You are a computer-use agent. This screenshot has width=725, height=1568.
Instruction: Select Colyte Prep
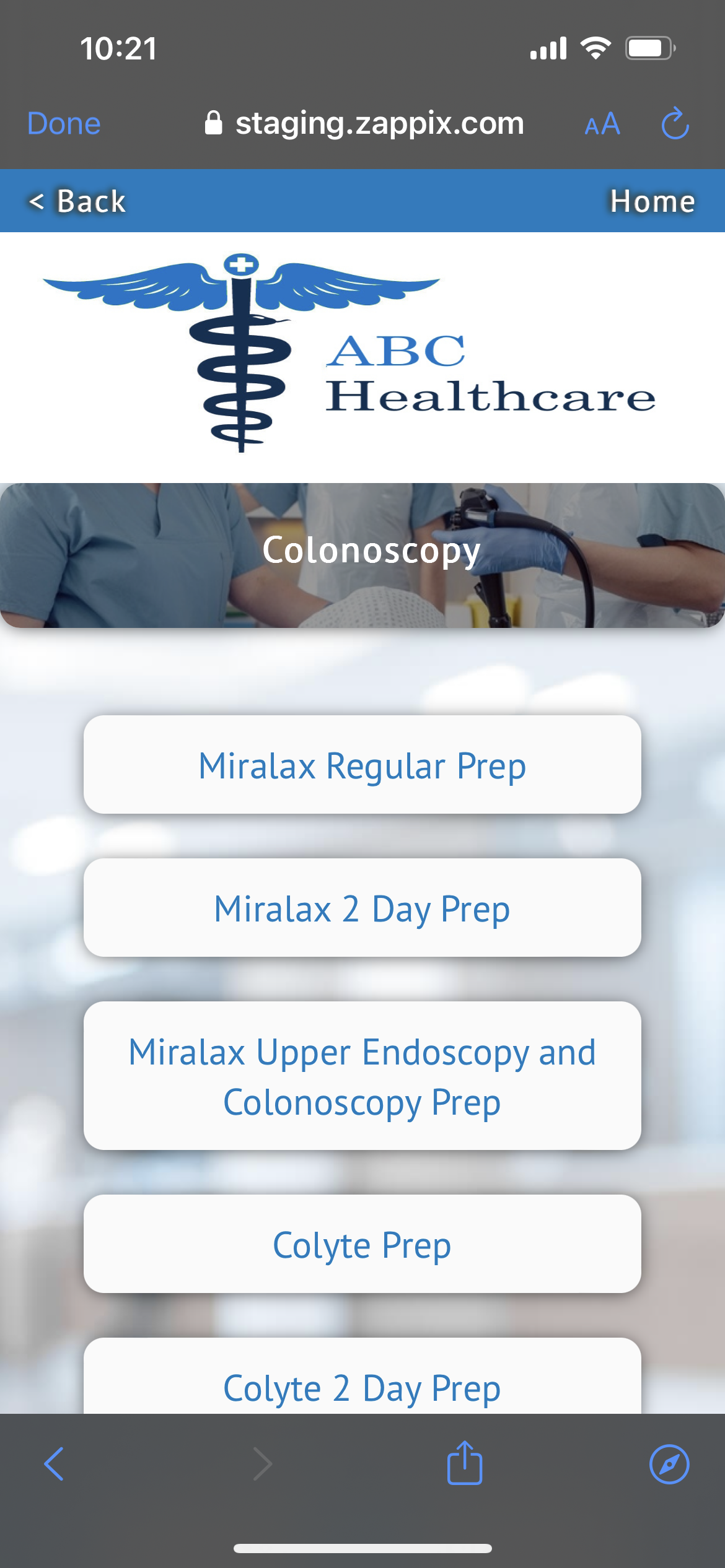[362, 1245]
